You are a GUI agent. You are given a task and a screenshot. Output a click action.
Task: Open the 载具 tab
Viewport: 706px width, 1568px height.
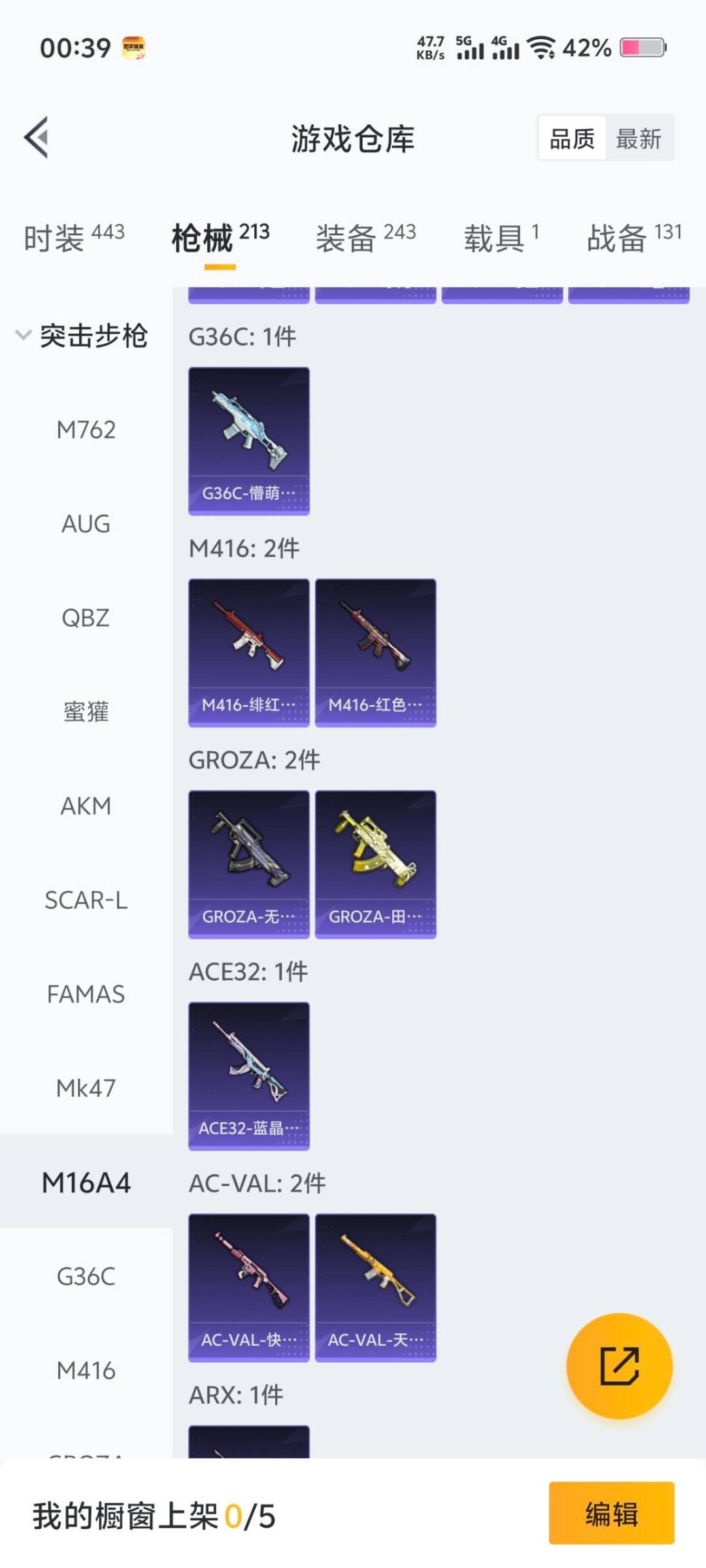[501, 238]
